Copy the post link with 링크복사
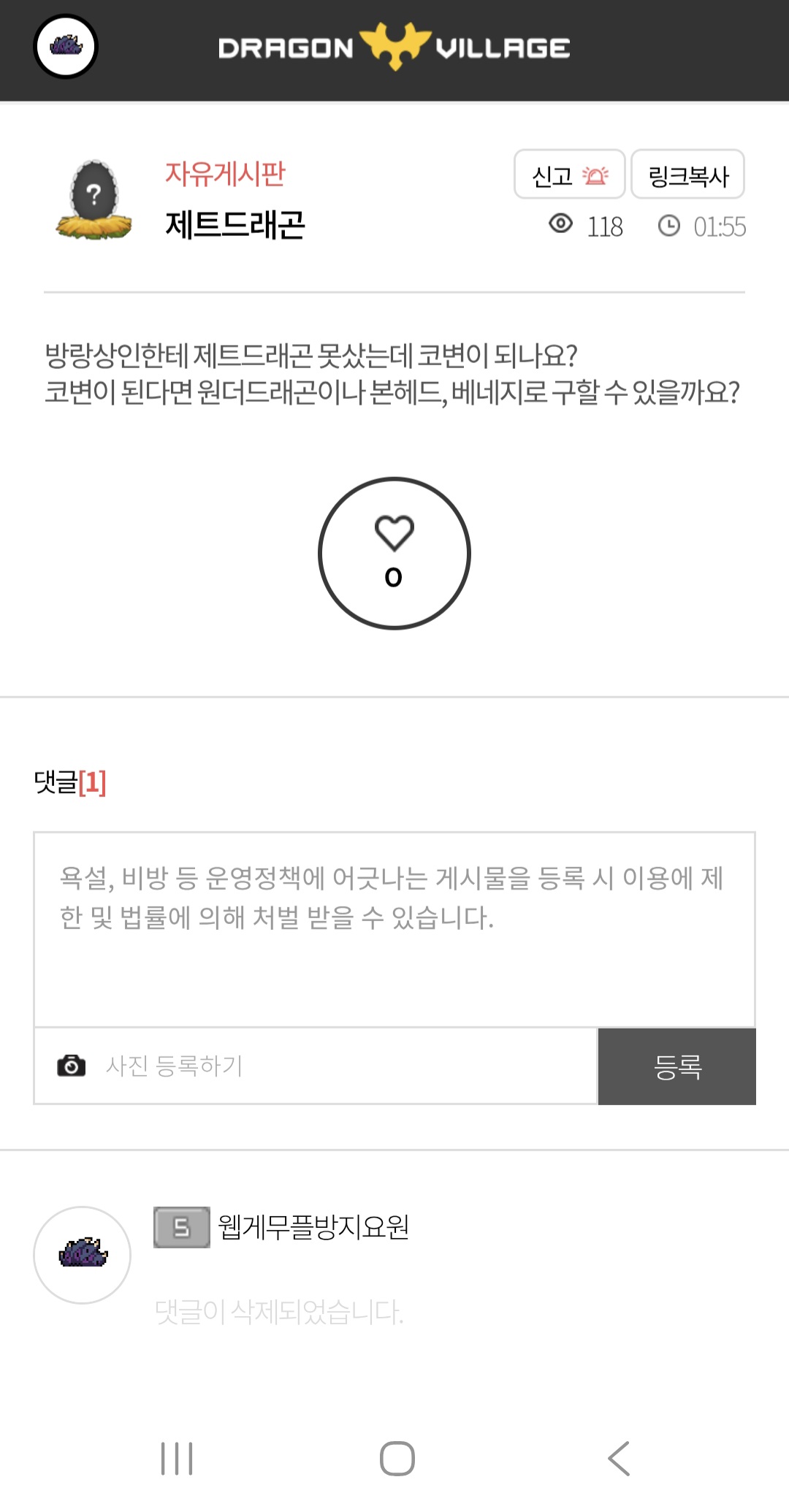The height and width of the screenshot is (1512, 789). [x=687, y=175]
